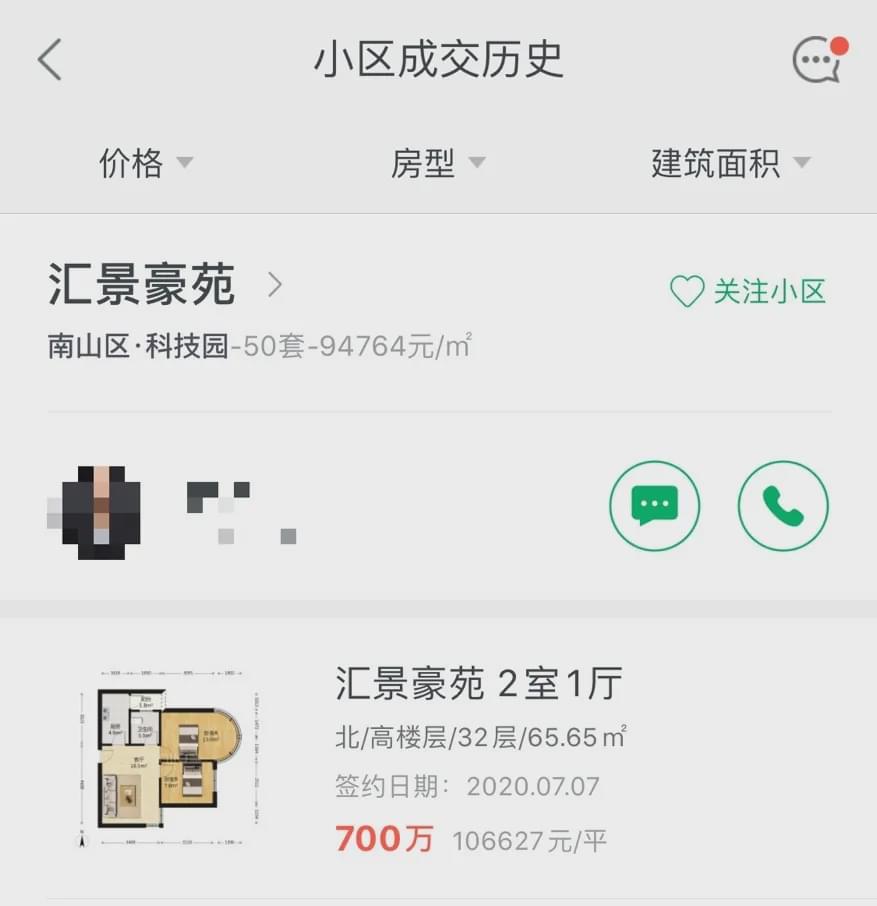Expand the 价格 filter dropdown
The image size is (877, 906).
click(145, 163)
